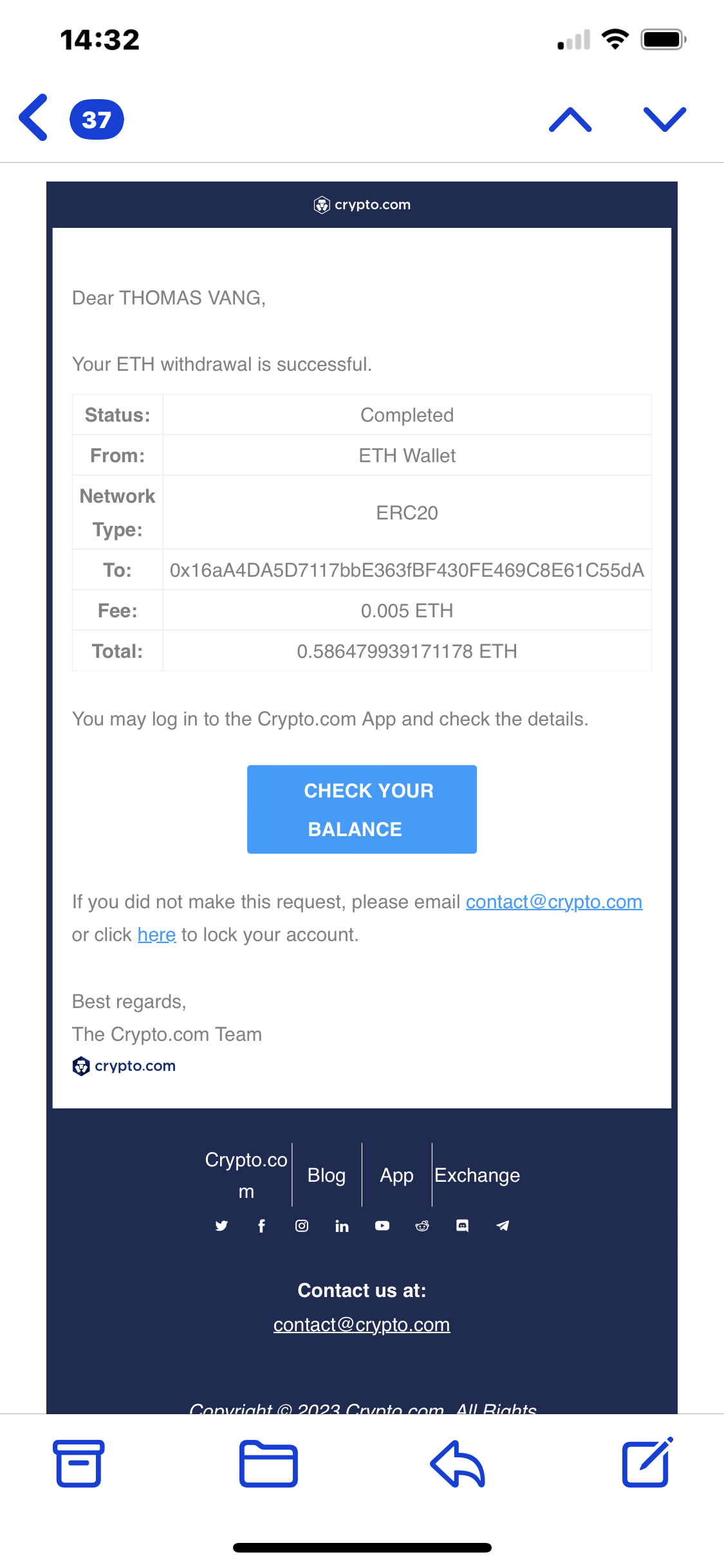Reply to this email
Screen dimensions: 724x1568
tap(458, 1463)
